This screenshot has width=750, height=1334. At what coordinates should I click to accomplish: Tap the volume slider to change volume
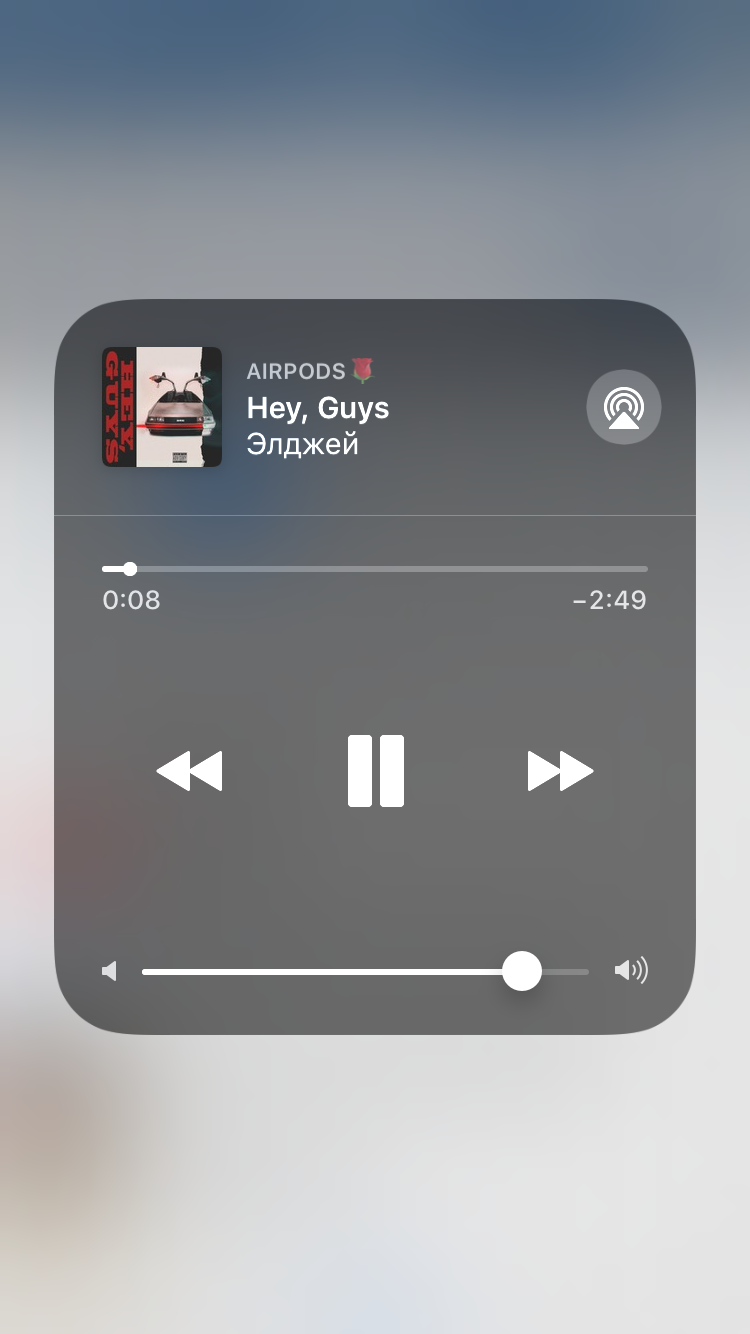(365, 971)
